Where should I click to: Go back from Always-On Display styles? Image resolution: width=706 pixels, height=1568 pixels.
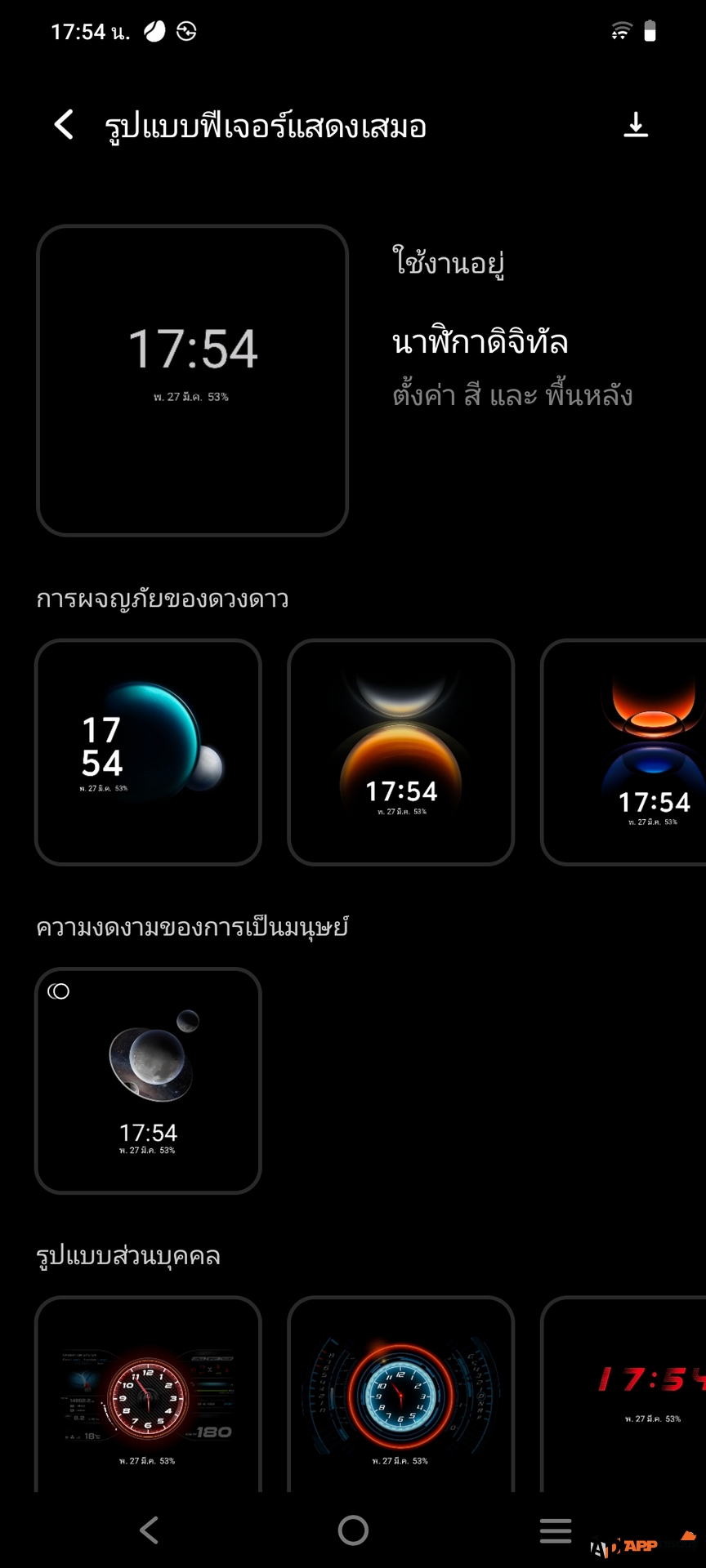64,126
